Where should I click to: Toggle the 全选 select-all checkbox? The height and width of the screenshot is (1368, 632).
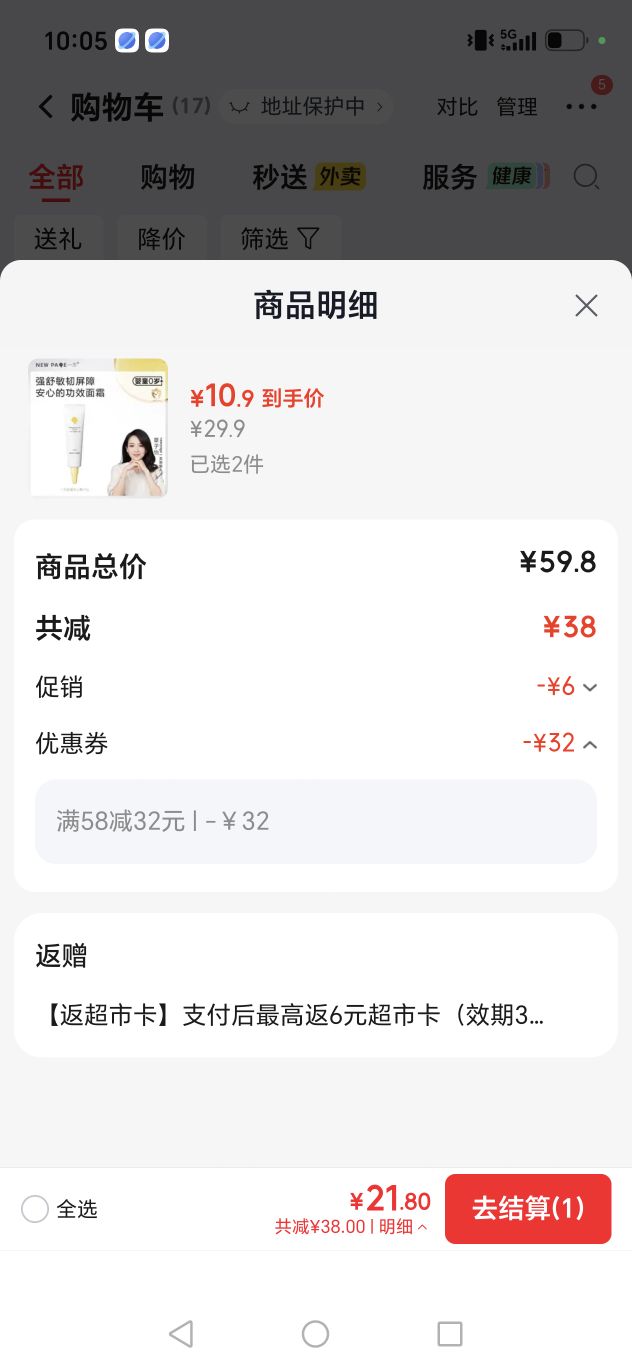(35, 1209)
